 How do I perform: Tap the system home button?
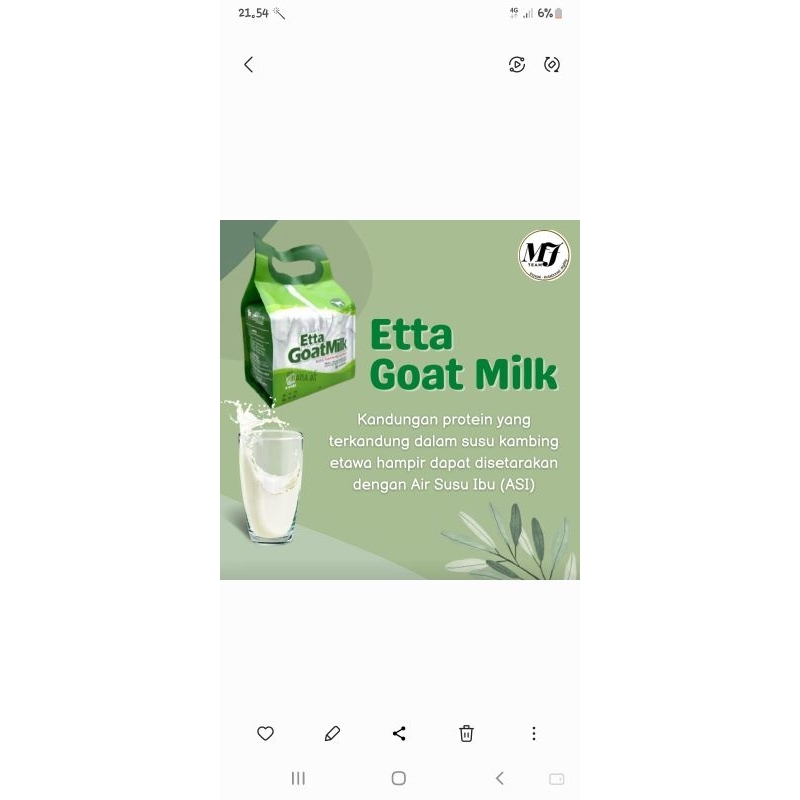(399, 778)
